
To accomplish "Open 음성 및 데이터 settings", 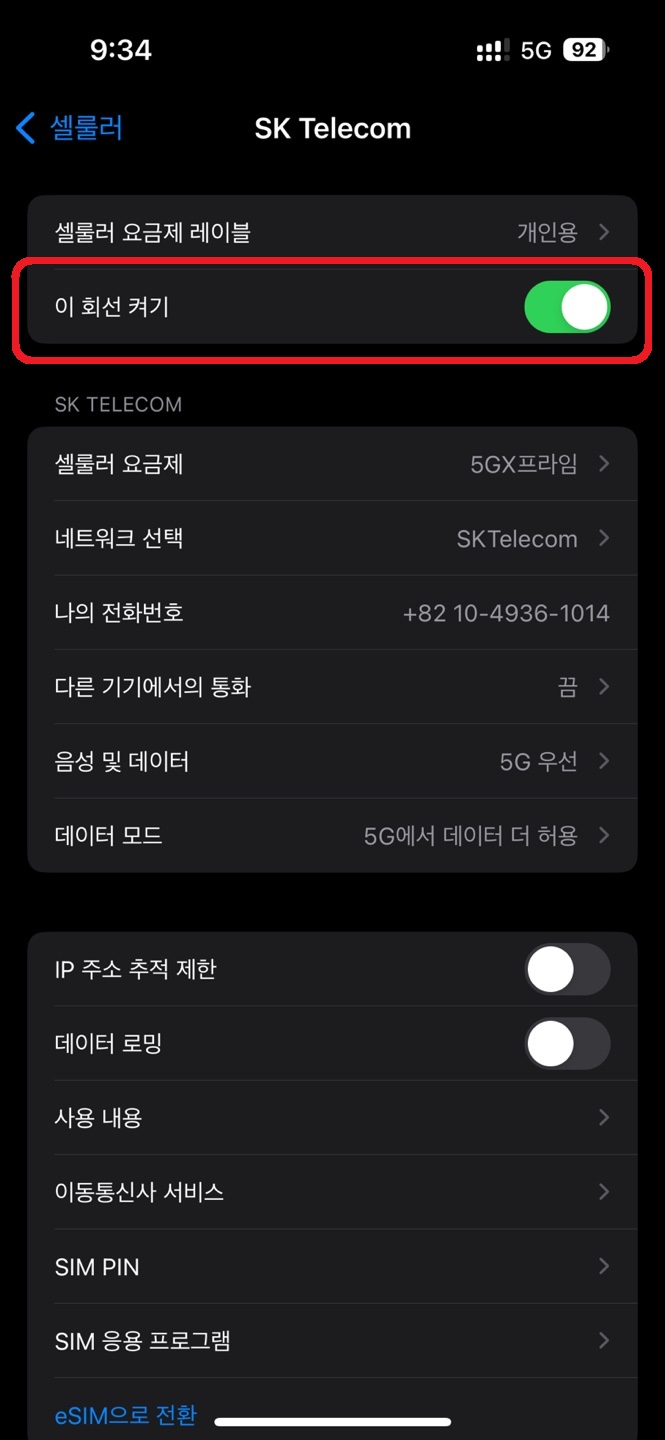I will 332,762.
